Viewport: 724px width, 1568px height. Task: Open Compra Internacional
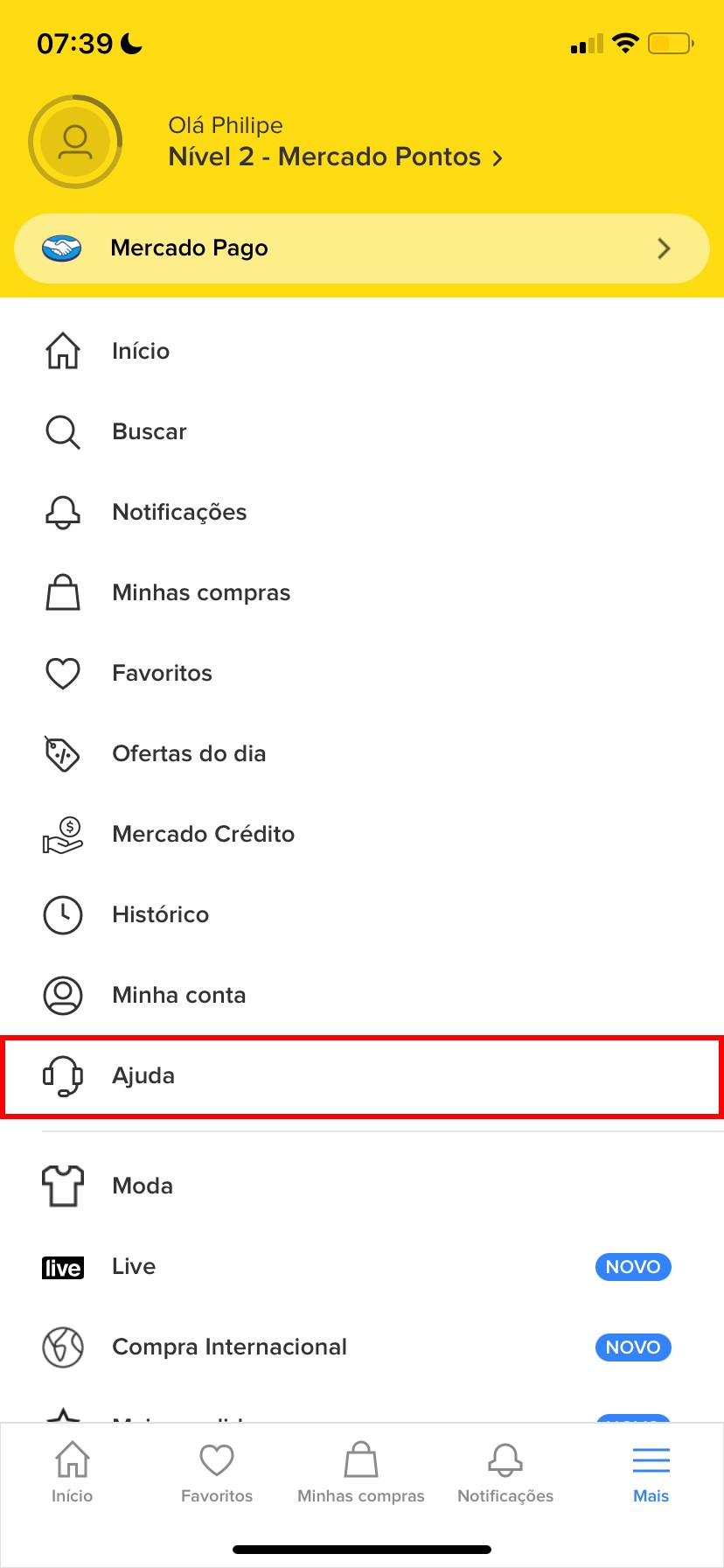[x=229, y=1347]
